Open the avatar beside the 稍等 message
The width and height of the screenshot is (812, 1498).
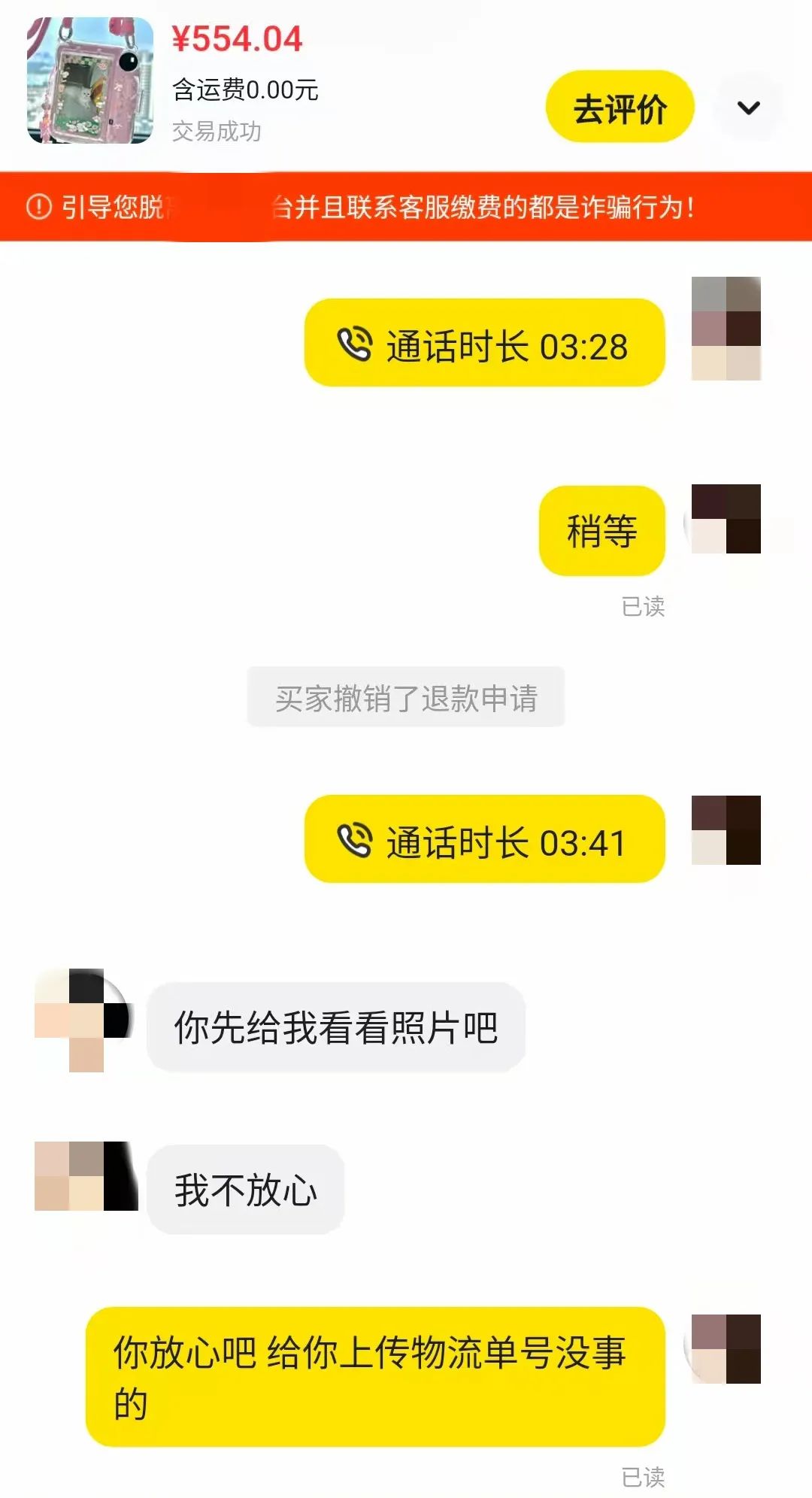tap(725, 520)
